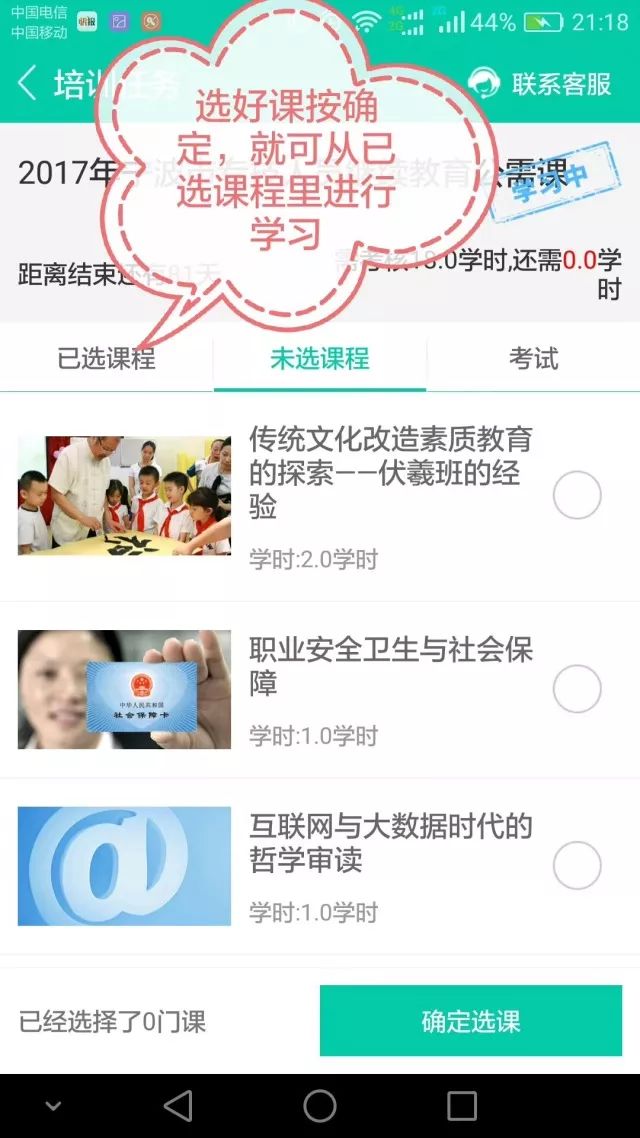Confirm selection with 确定选课 button

point(471,1021)
